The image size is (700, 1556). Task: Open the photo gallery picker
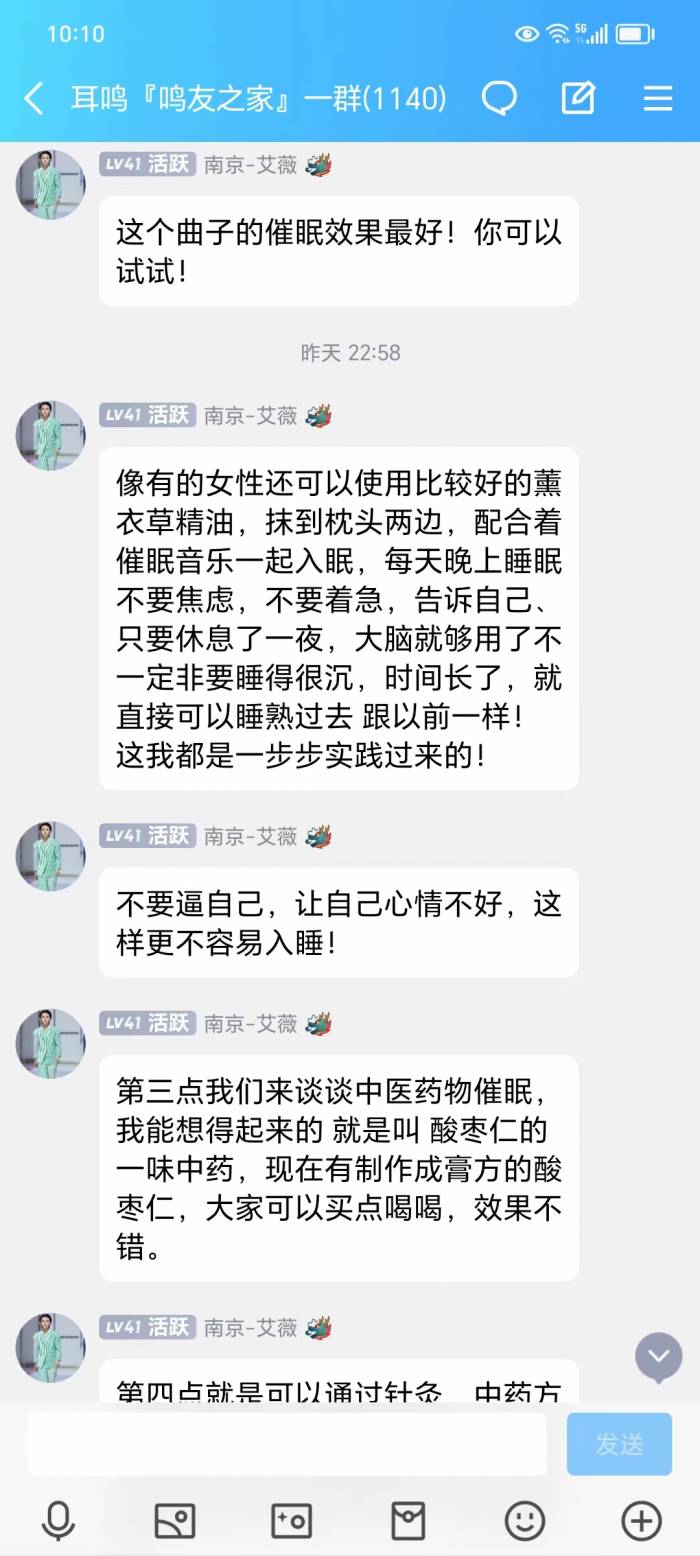pos(175,1521)
